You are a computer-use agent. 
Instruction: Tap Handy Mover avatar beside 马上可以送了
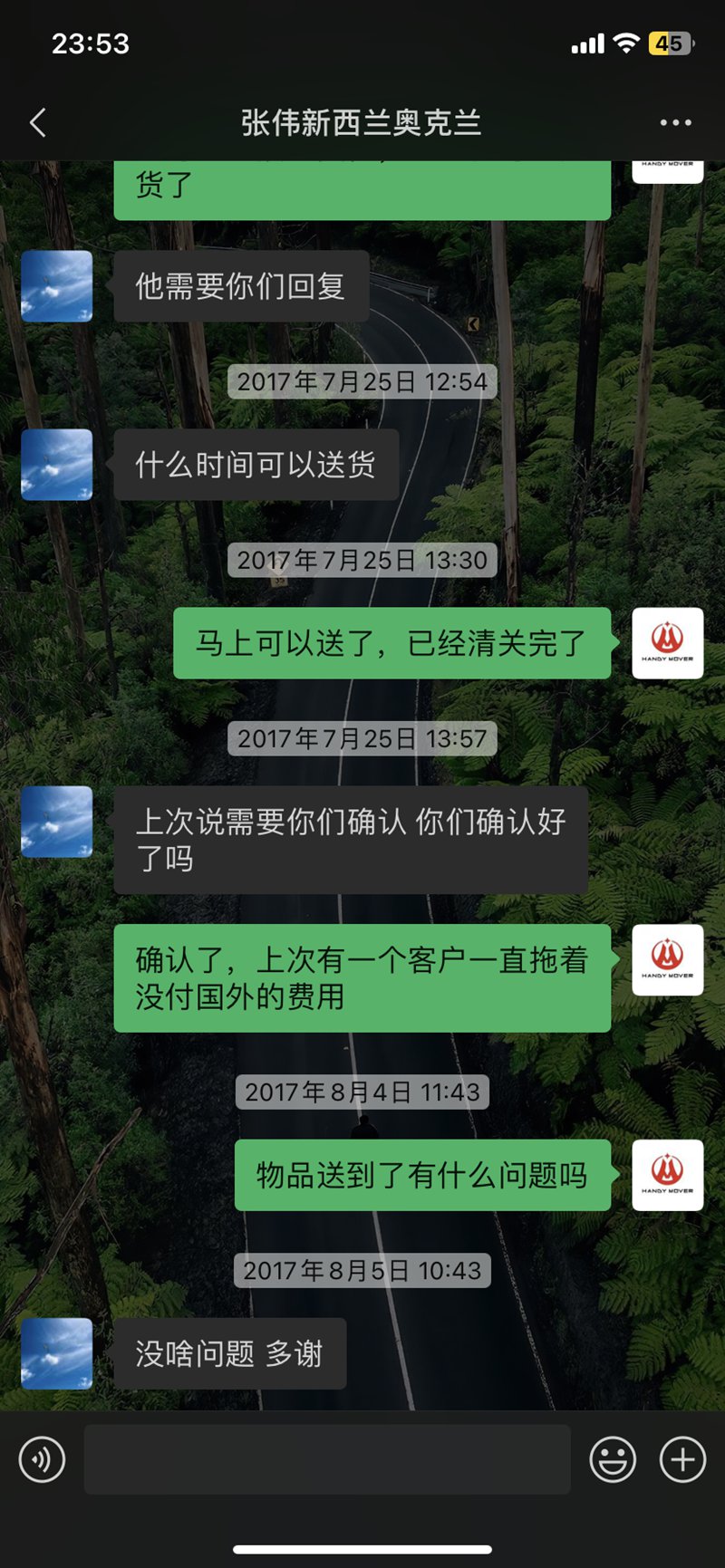[x=667, y=643]
